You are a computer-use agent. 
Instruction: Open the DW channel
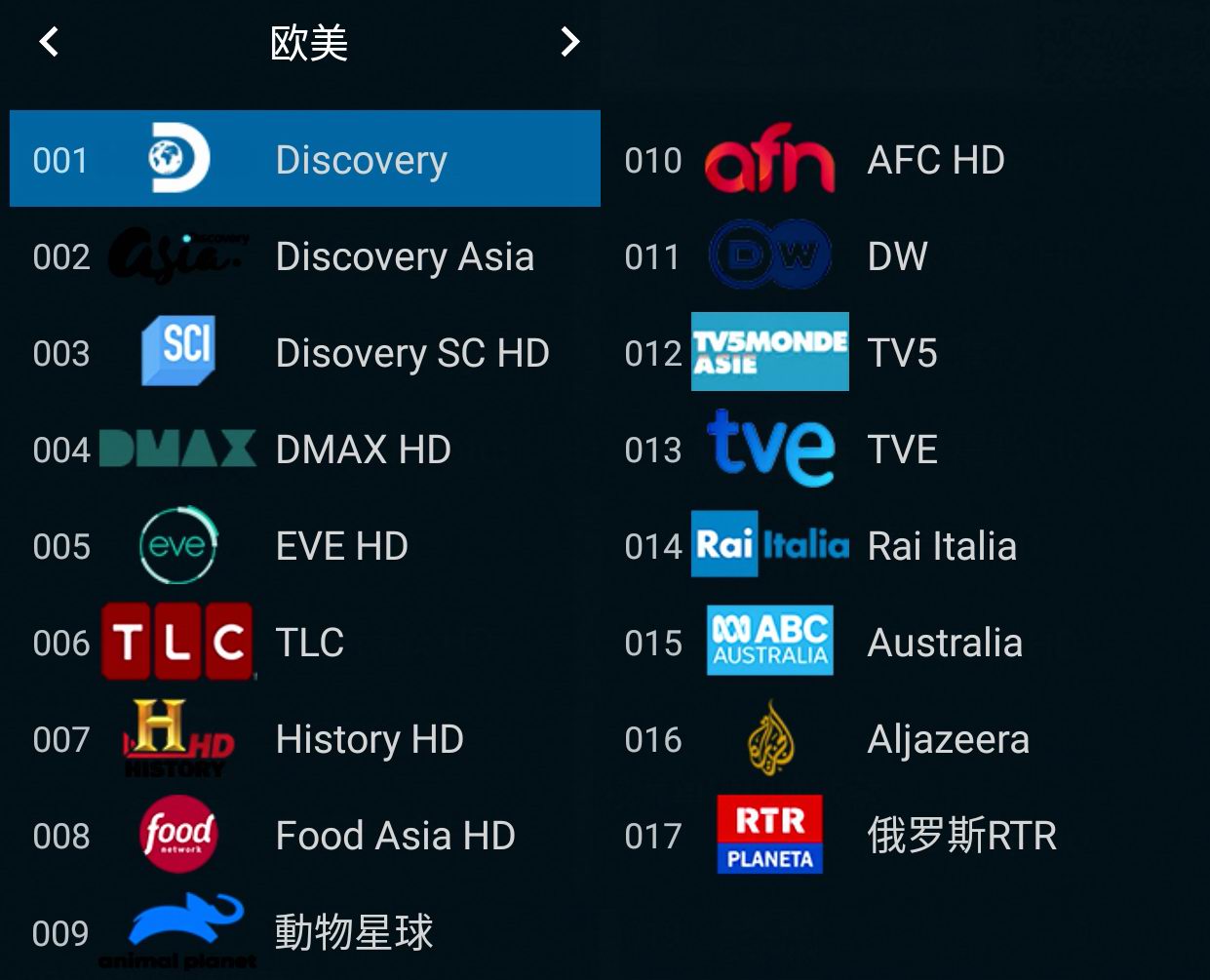click(897, 256)
